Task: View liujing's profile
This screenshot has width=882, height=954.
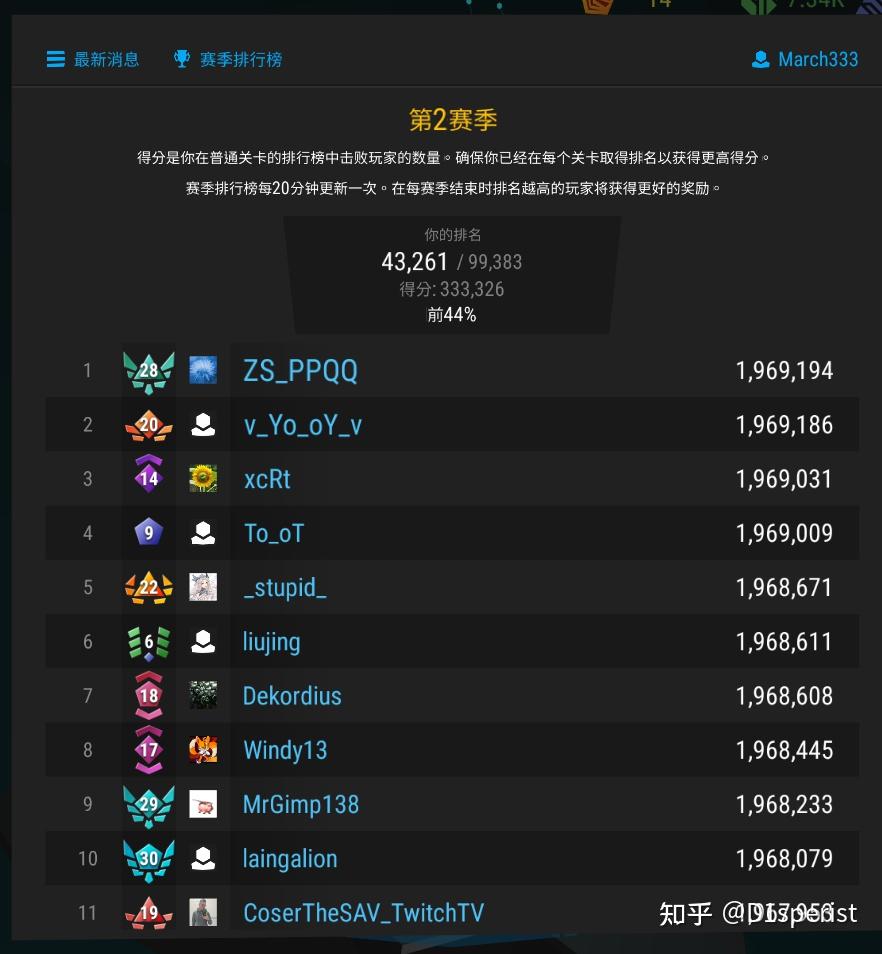Action: tap(271, 641)
